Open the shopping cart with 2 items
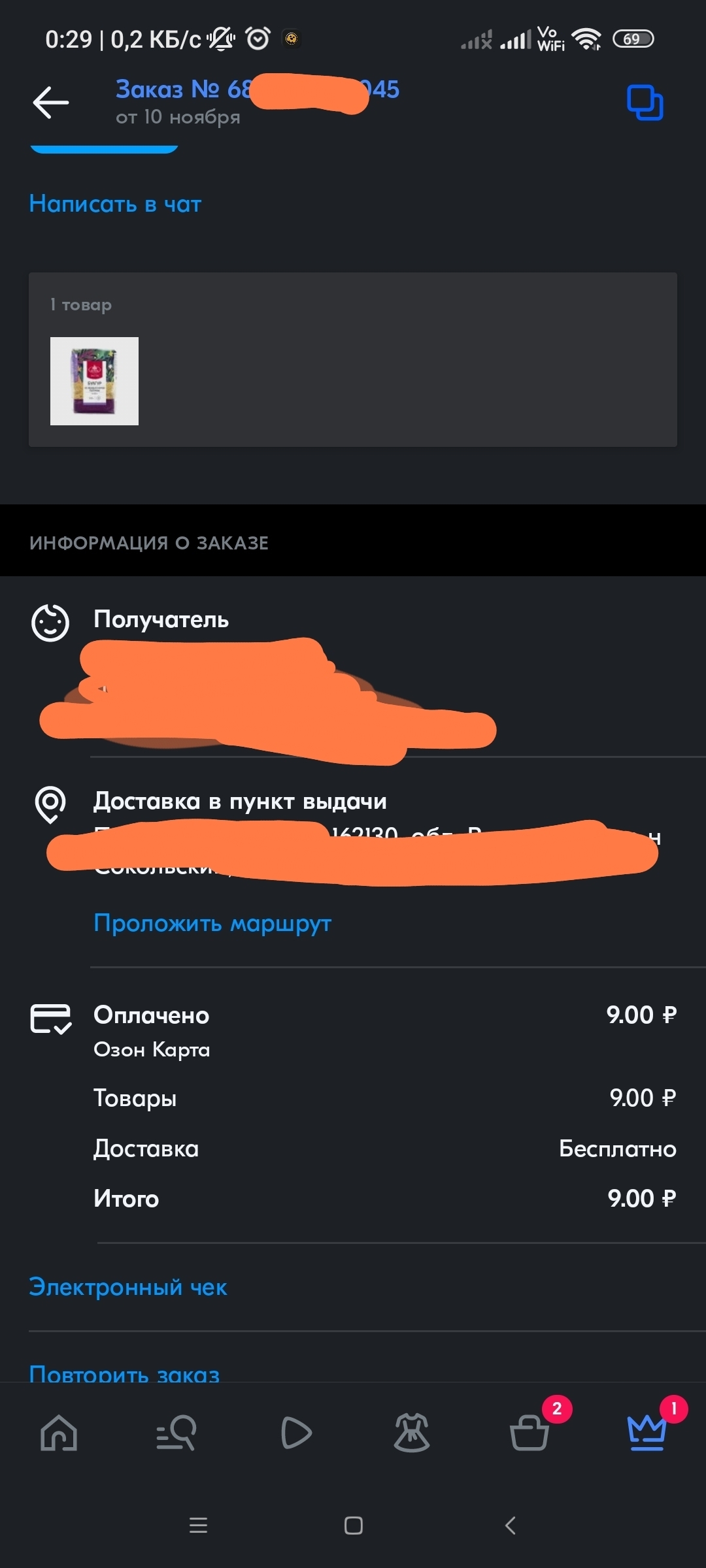The width and height of the screenshot is (706, 1568). [529, 1432]
